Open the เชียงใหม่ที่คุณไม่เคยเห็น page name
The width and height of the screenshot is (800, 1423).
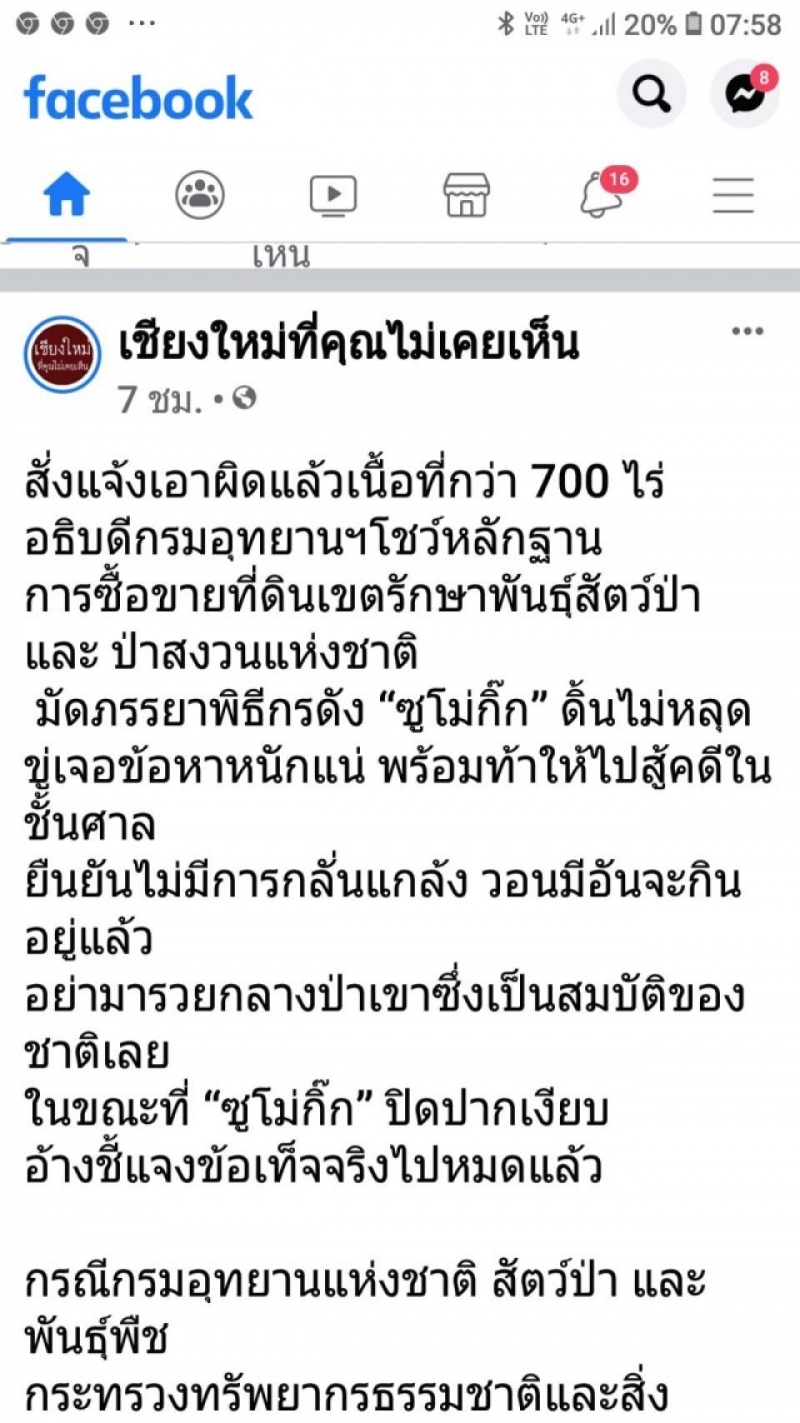(x=348, y=345)
